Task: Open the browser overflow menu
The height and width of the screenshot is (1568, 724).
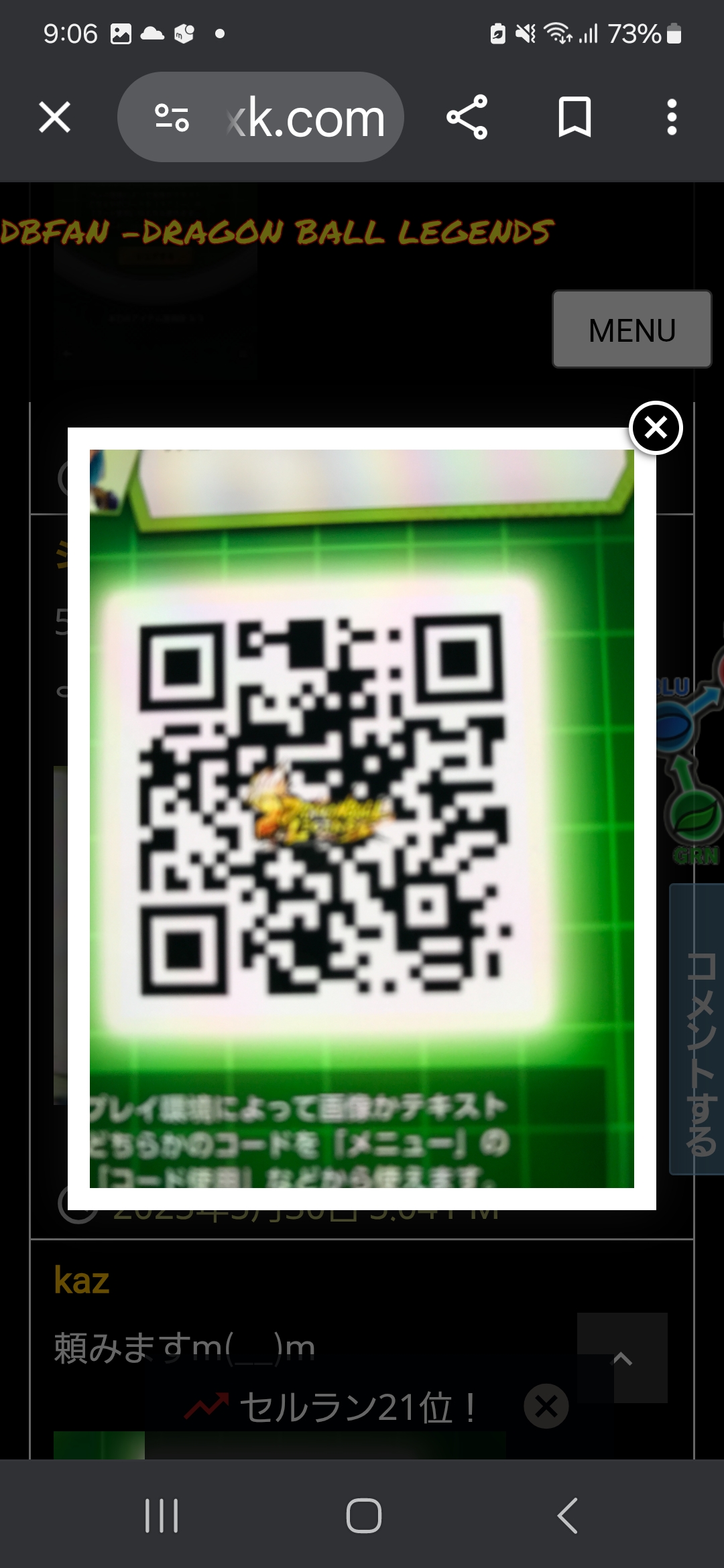Action: (x=672, y=117)
